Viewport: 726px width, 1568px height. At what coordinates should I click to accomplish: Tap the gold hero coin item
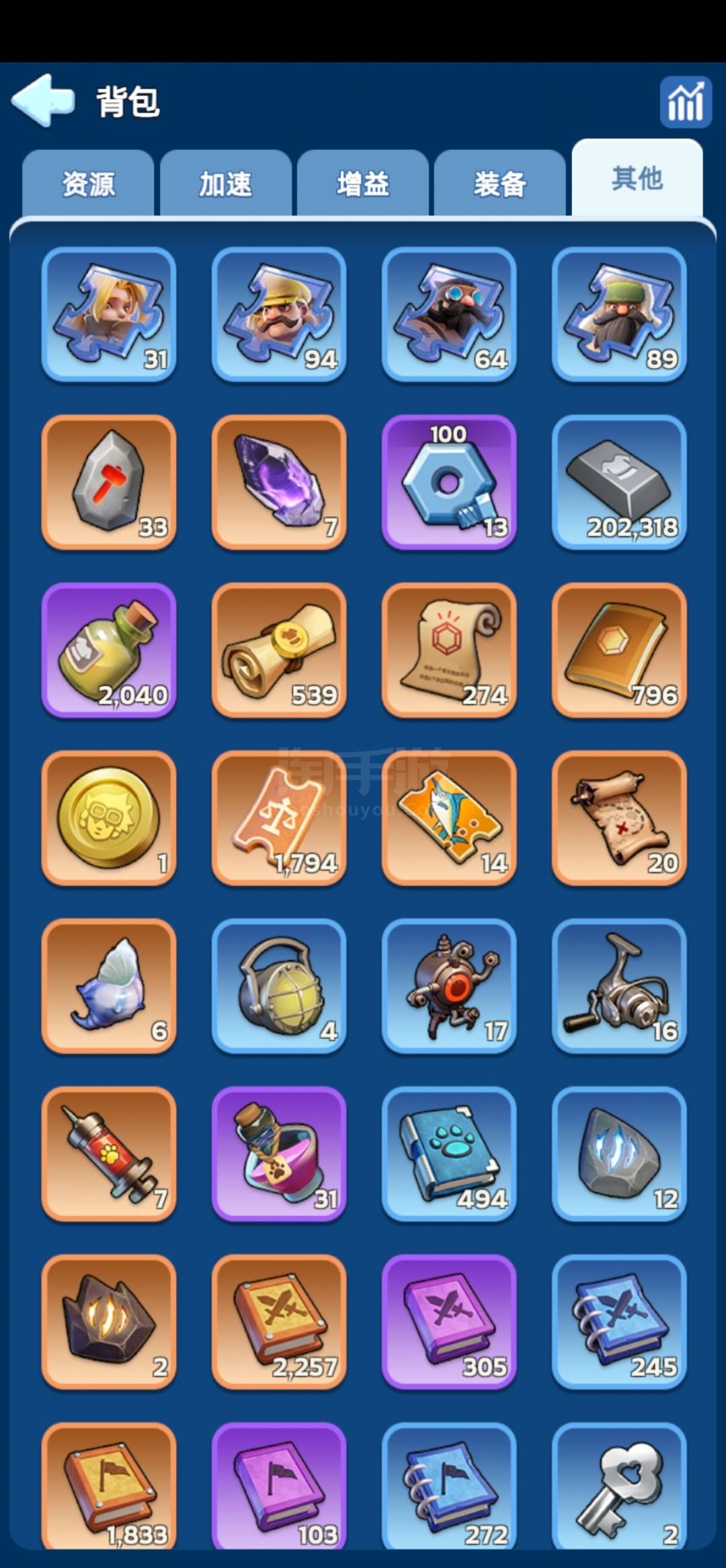tap(109, 818)
